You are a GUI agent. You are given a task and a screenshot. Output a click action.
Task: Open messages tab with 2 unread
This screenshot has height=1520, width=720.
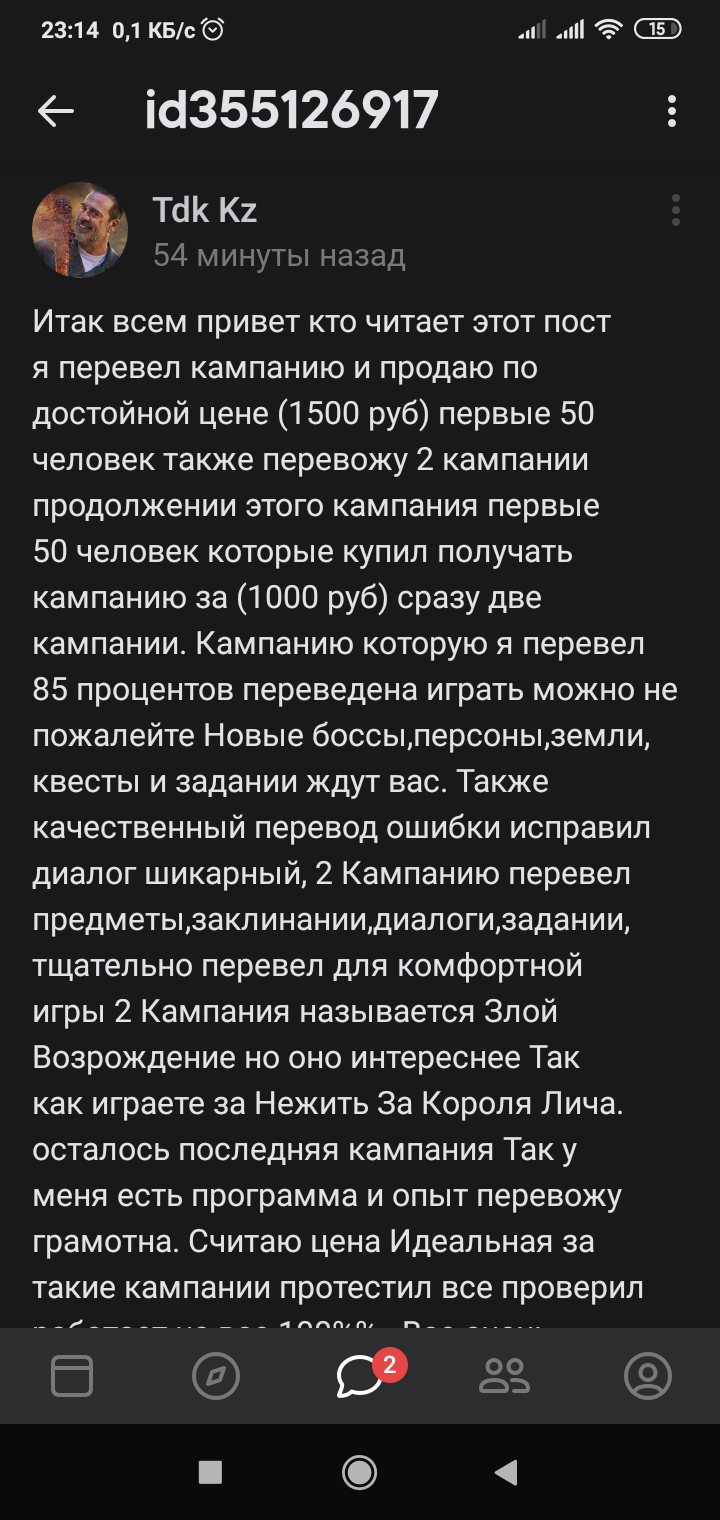(x=360, y=1376)
